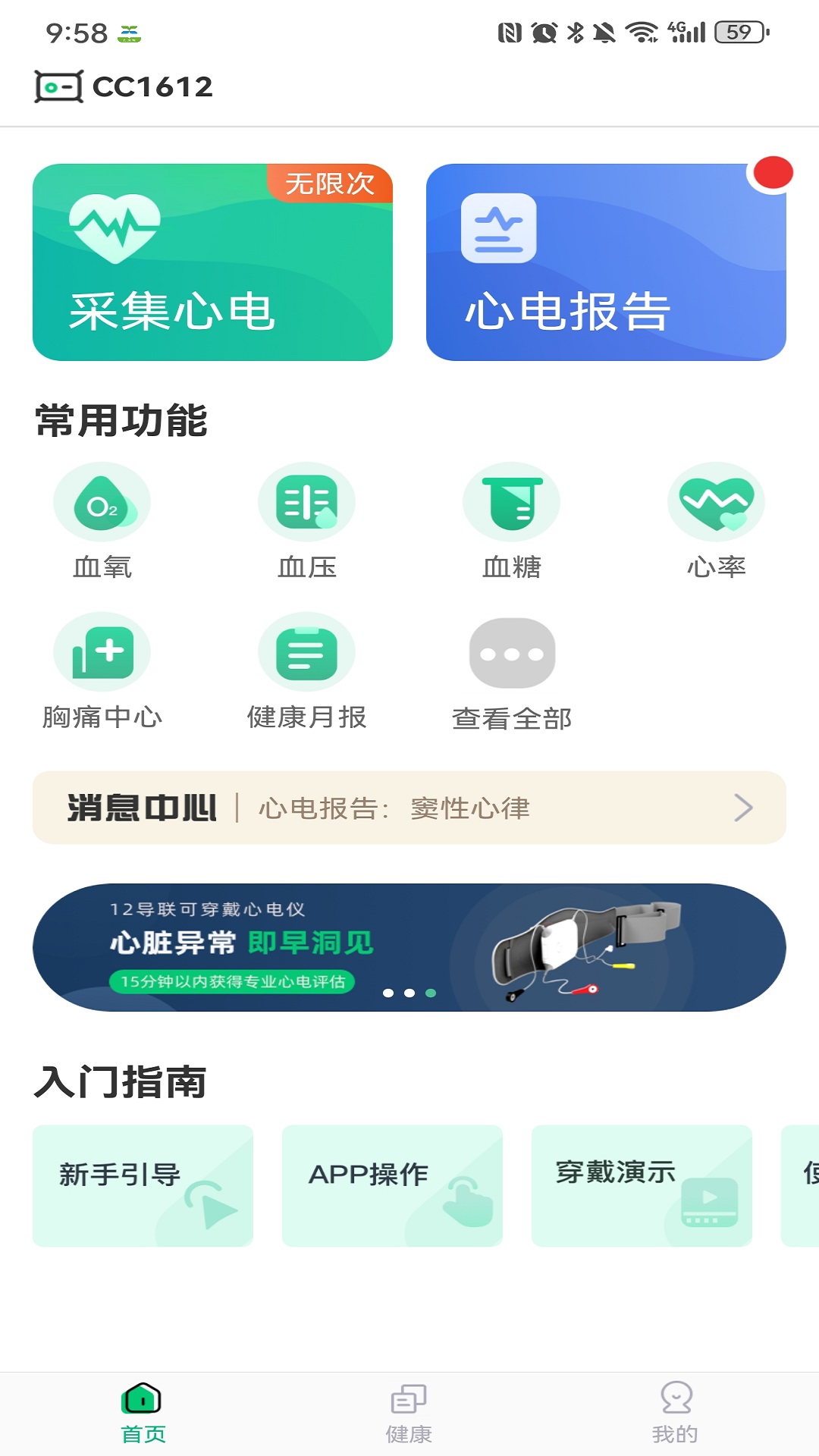Go to the 首页 tab

coord(143,1413)
